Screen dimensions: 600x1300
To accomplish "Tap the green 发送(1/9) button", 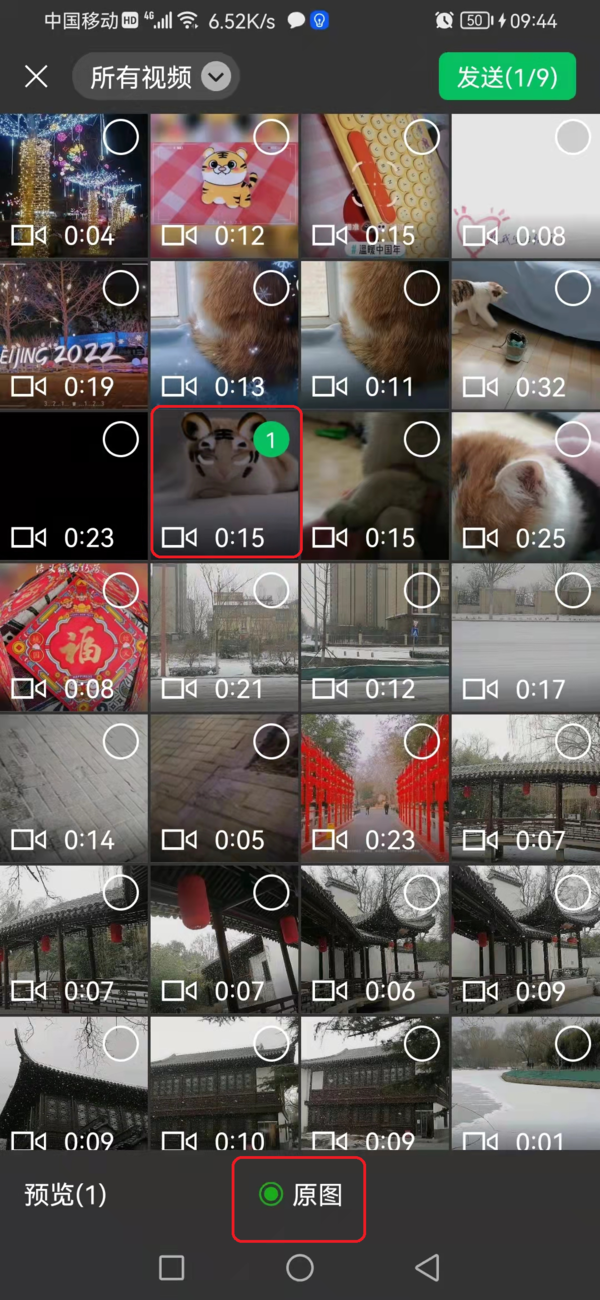I will [507, 77].
